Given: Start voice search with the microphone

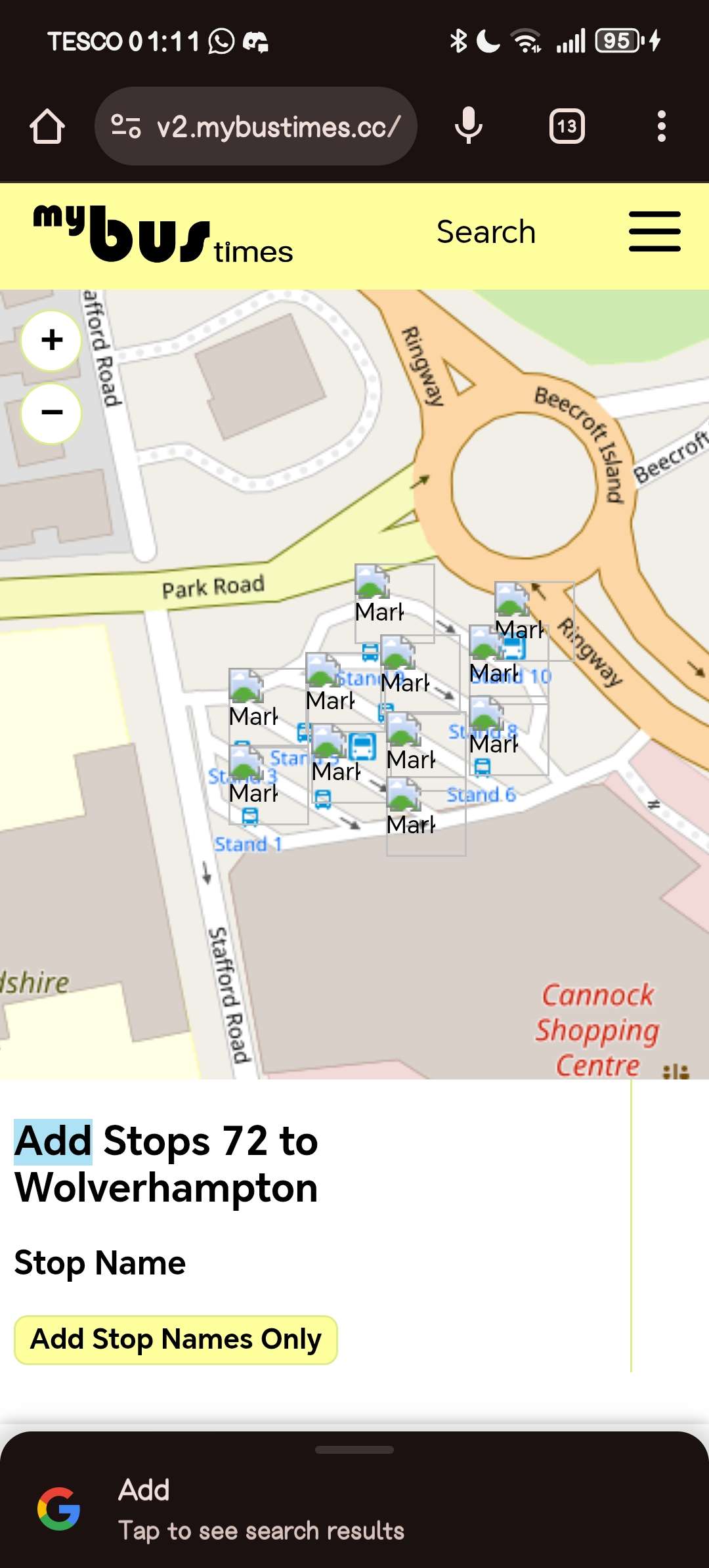Looking at the screenshot, I should (x=469, y=126).
